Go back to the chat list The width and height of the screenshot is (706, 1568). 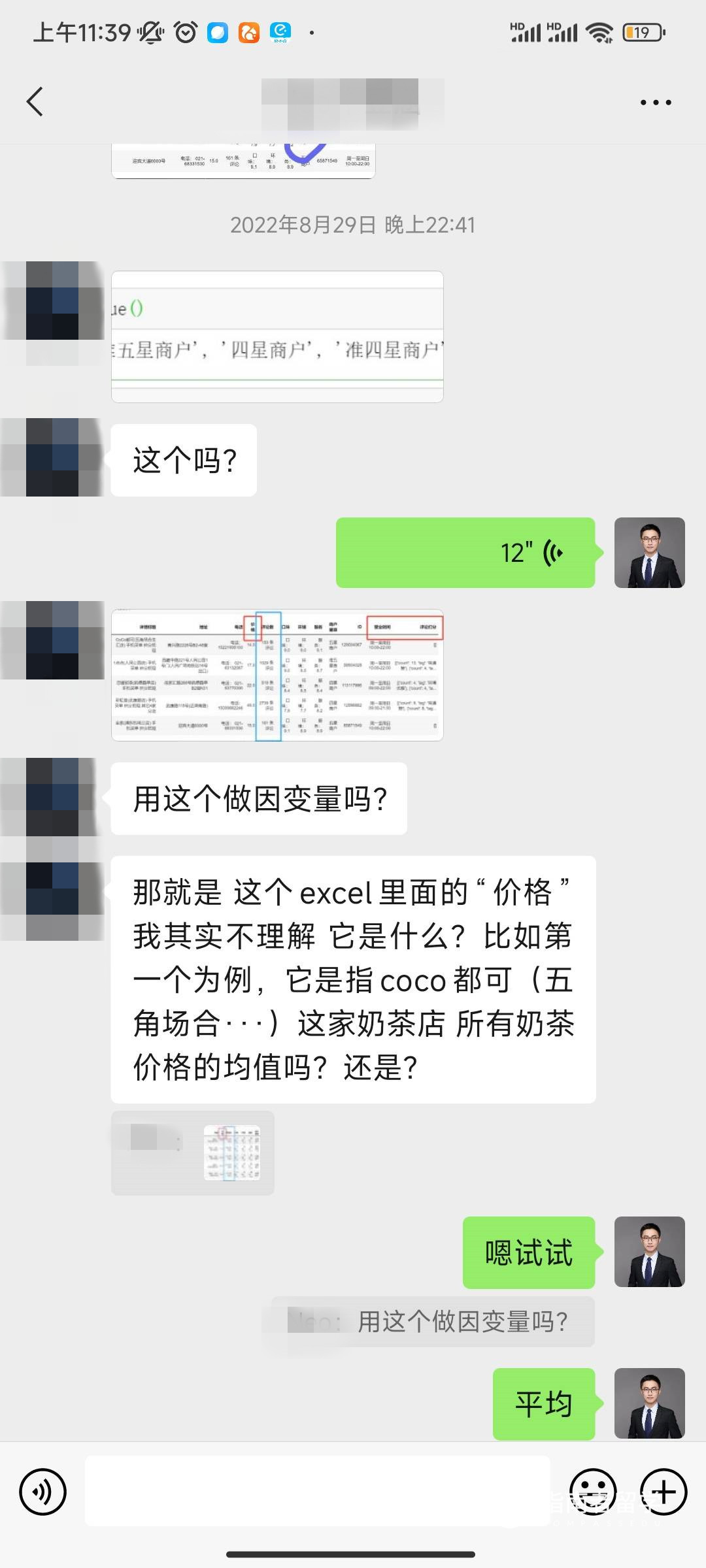pyautogui.click(x=35, y=102)
